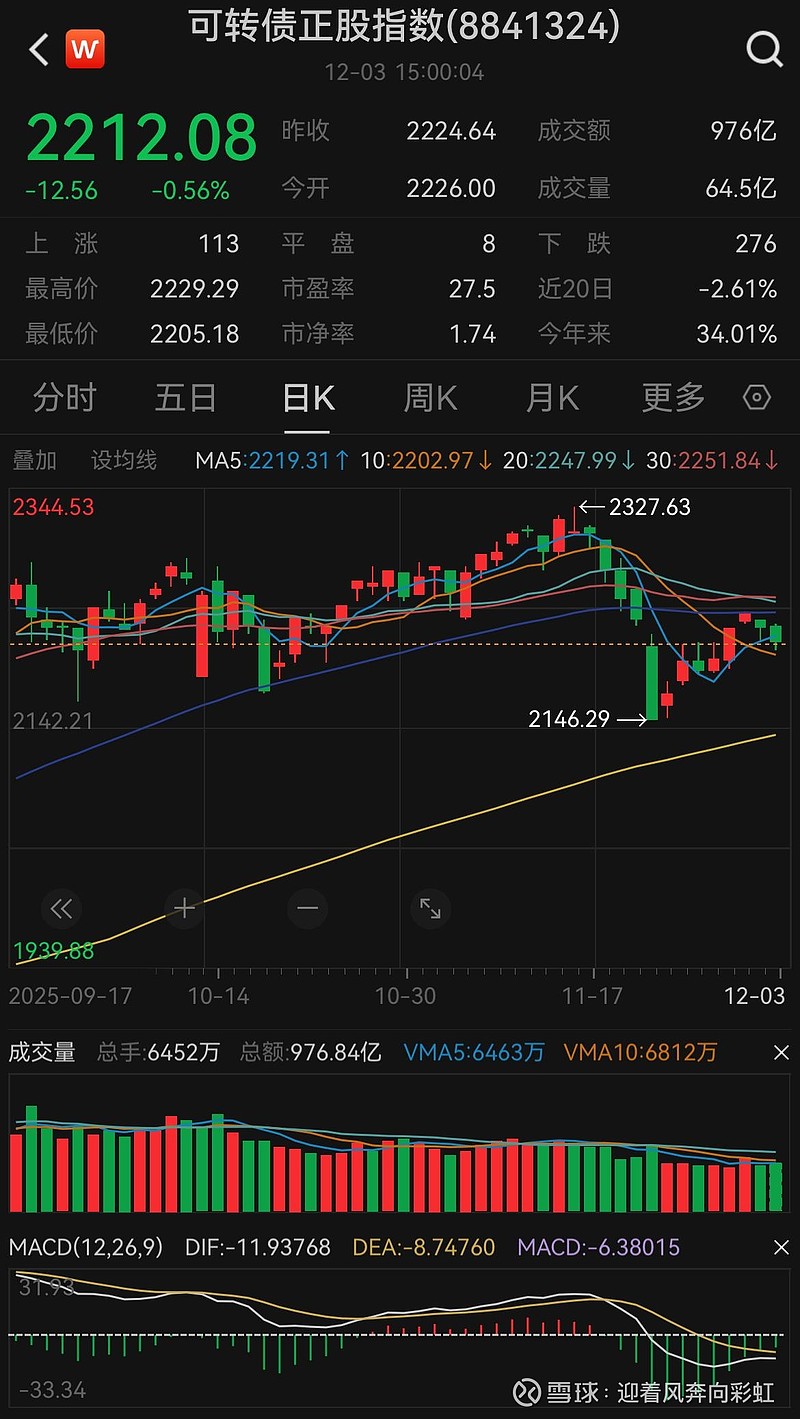Image resolution: width=800 pixels, height=1419 pixels.
Task: Hide the 成交量 volume panel via its X
Action: tap(781, 1053)
